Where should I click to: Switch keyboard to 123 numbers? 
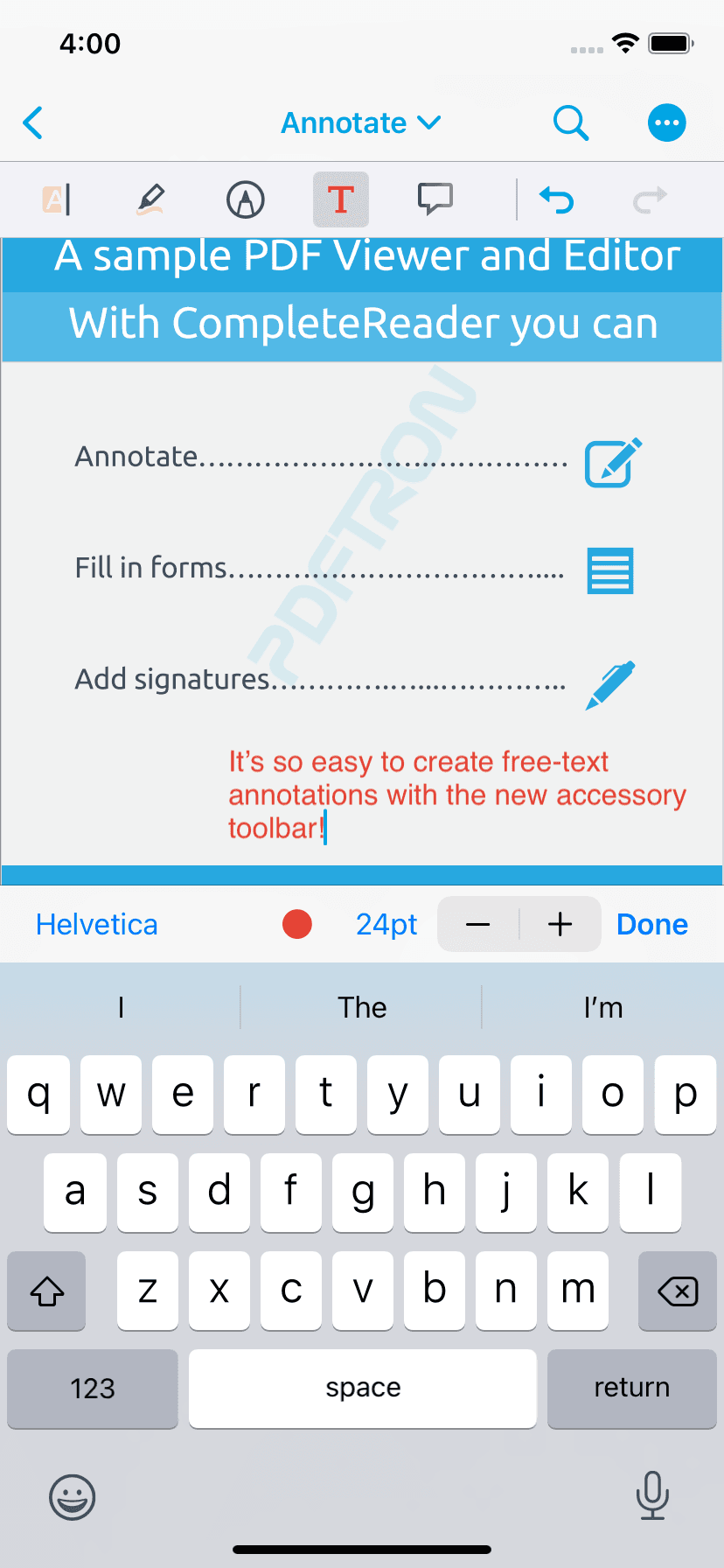tap(93, 1388)
